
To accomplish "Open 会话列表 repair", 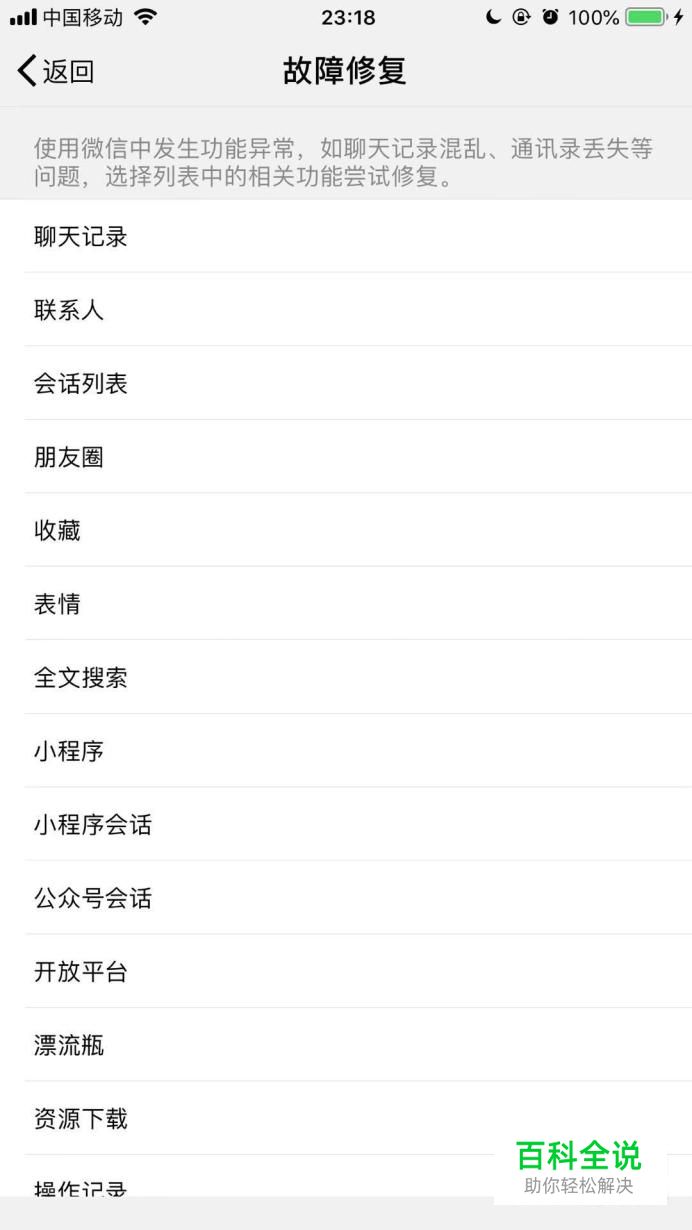I will click(346, 383).
